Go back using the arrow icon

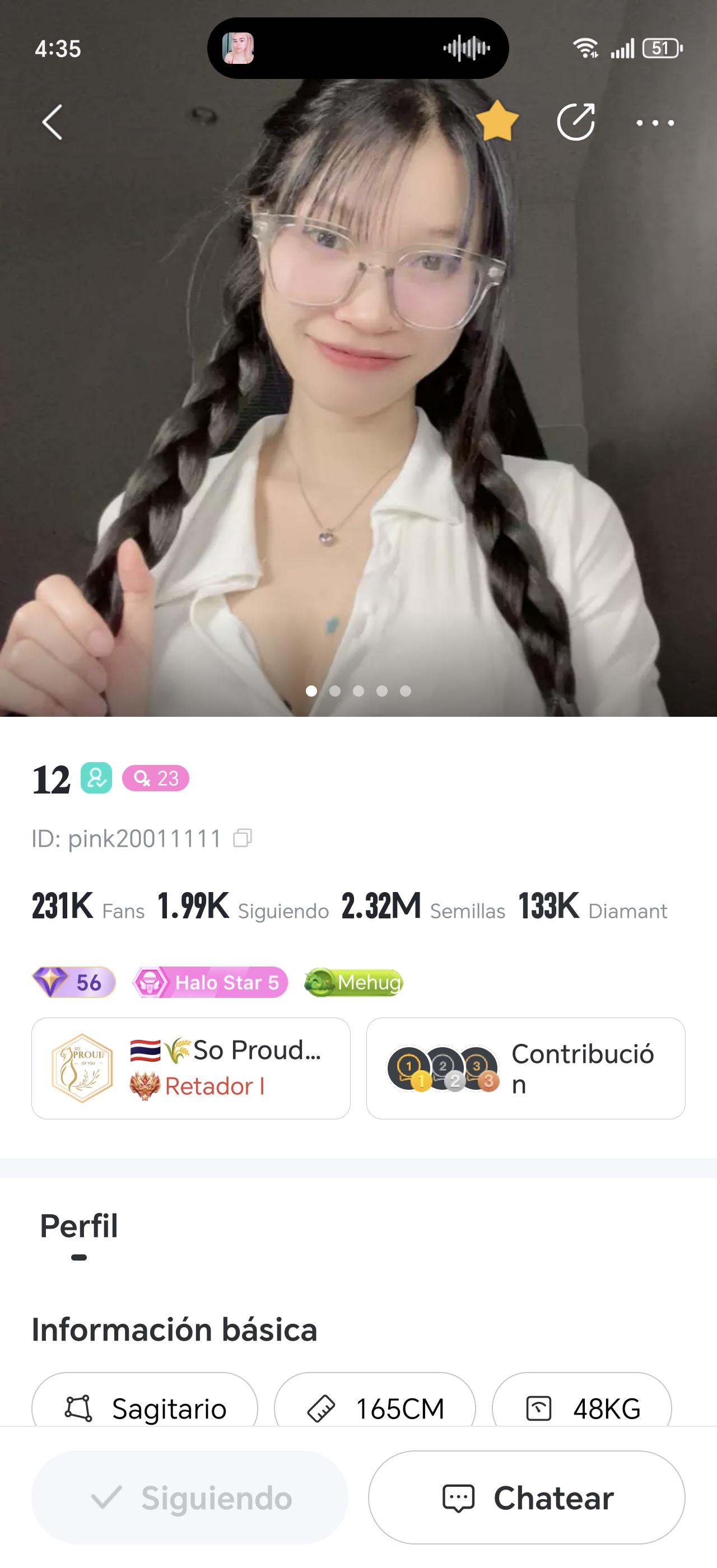click(52, 122)
